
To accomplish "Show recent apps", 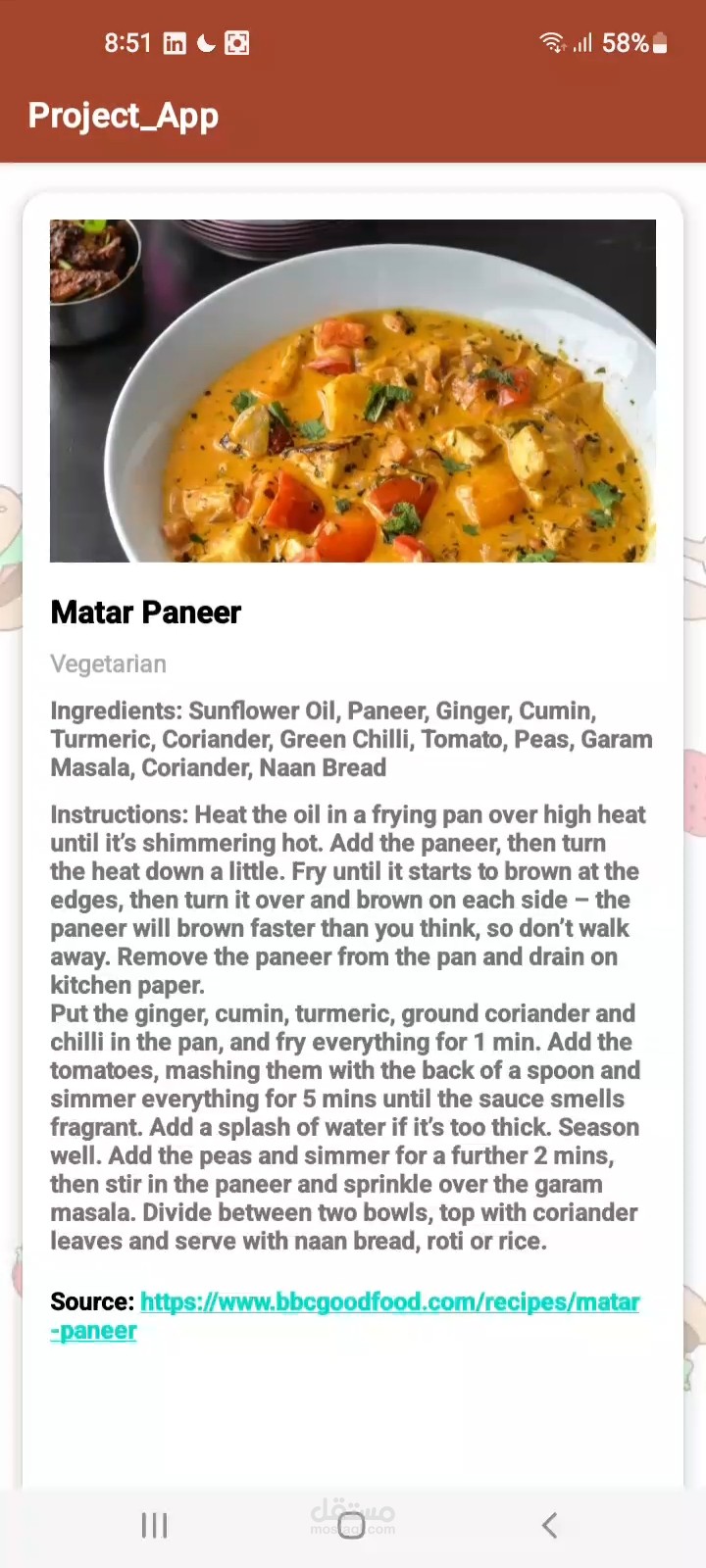I will pos(155,1525).
